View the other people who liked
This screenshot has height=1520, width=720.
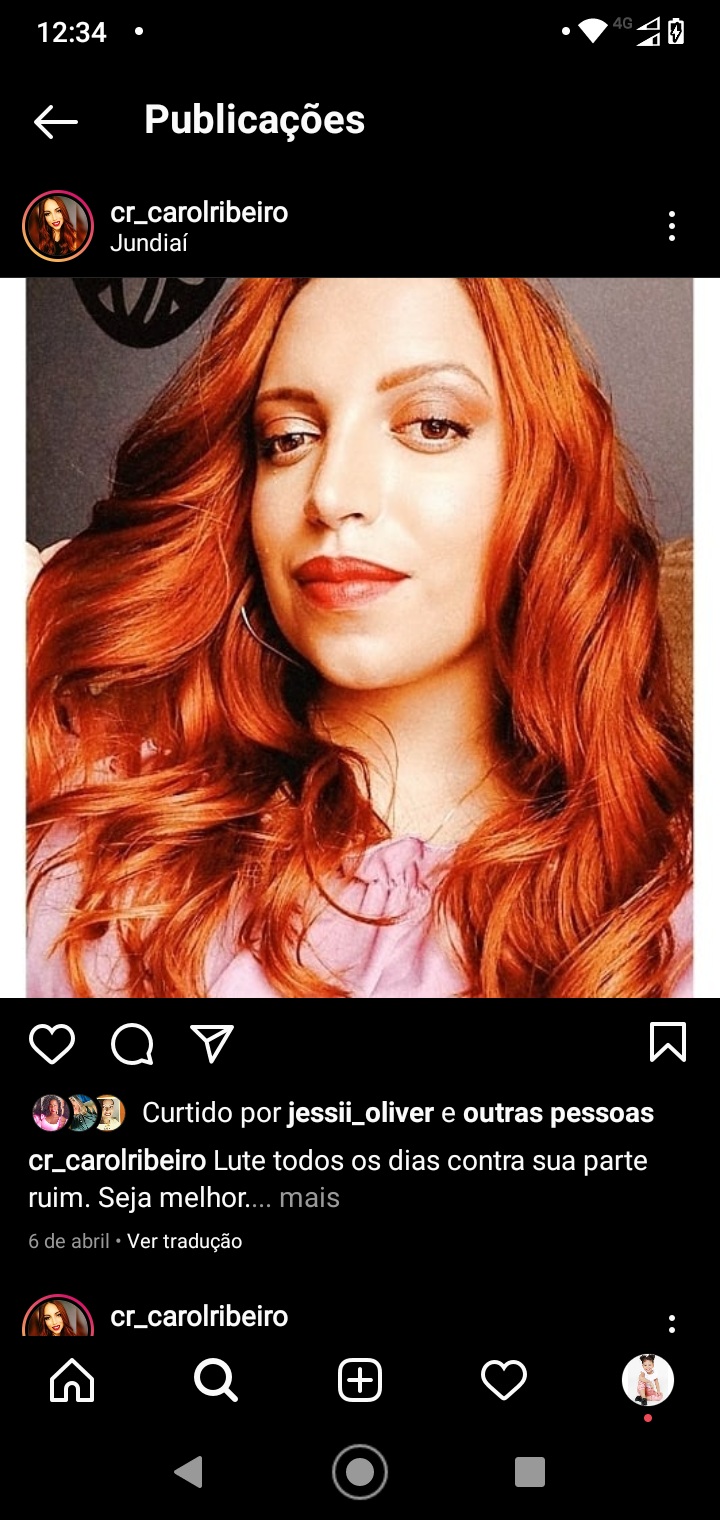[x=558, y=1113]
